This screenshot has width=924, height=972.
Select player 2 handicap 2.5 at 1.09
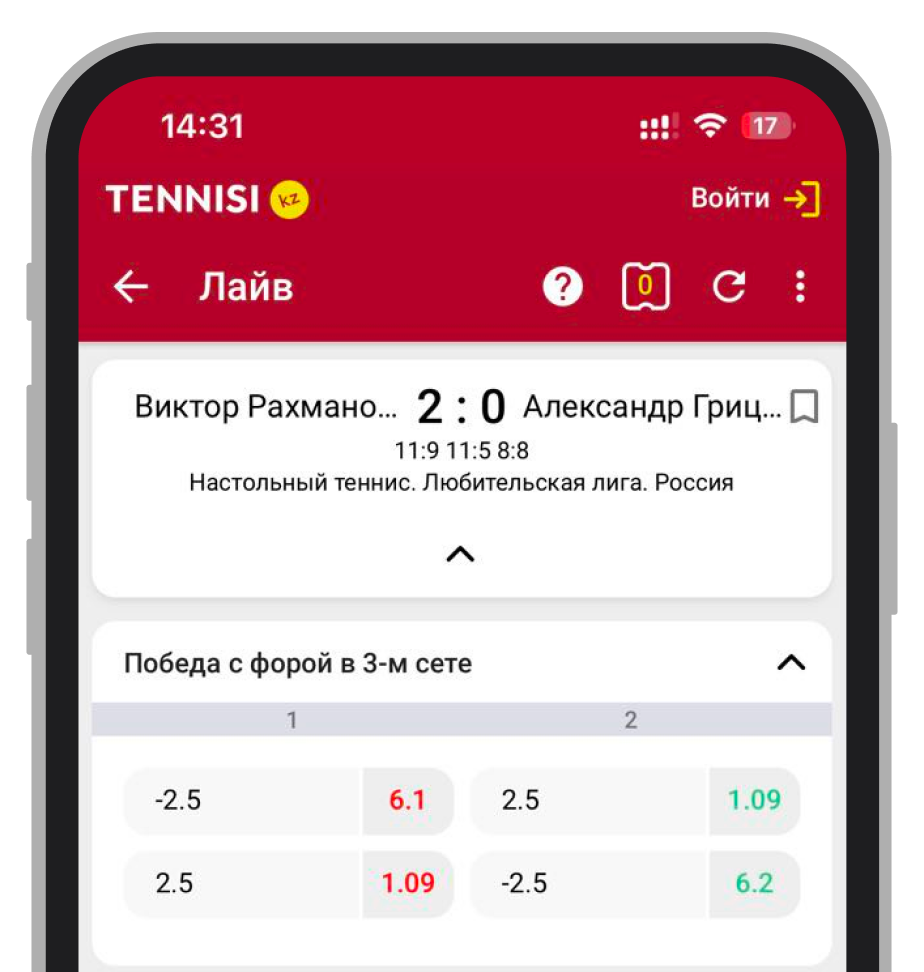634,800
